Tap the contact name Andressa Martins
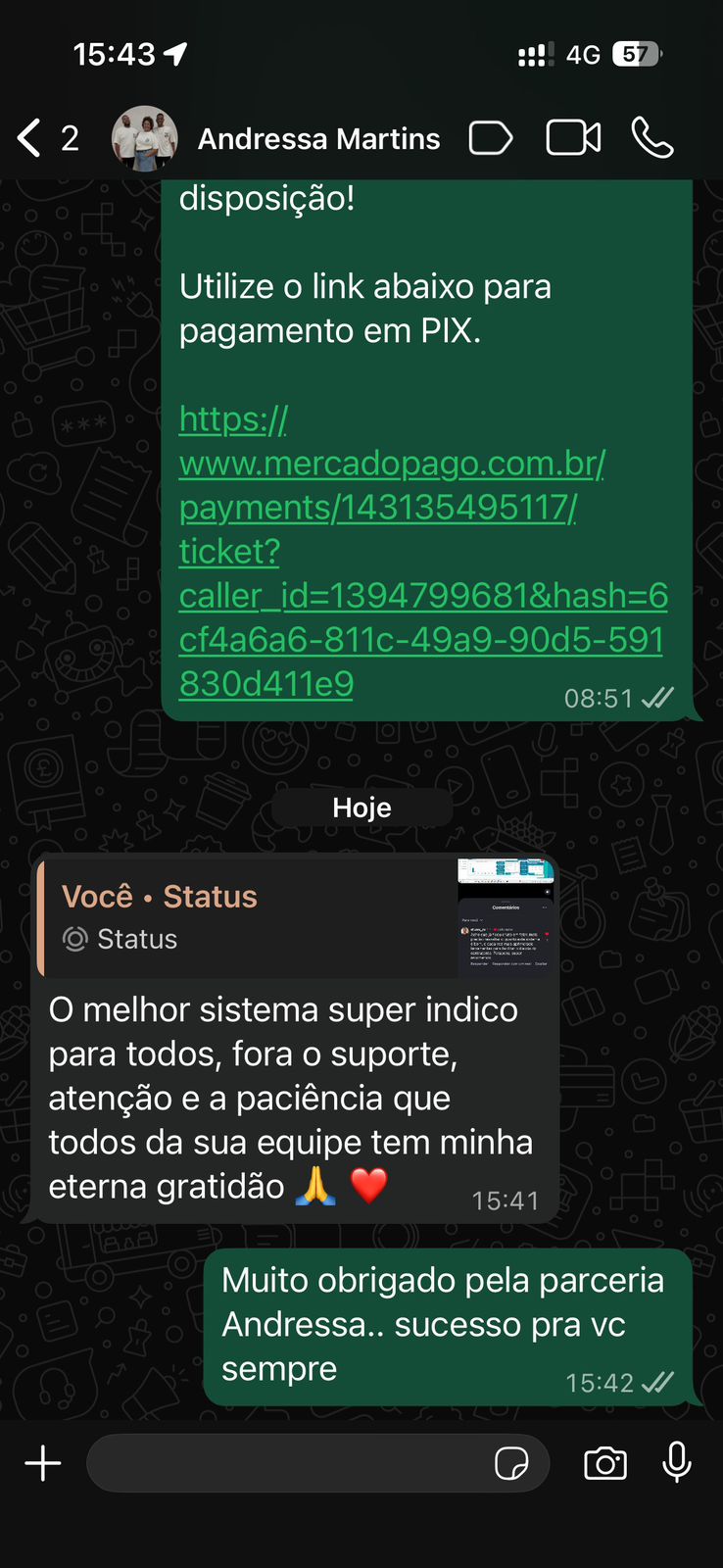 pos(318,138)
